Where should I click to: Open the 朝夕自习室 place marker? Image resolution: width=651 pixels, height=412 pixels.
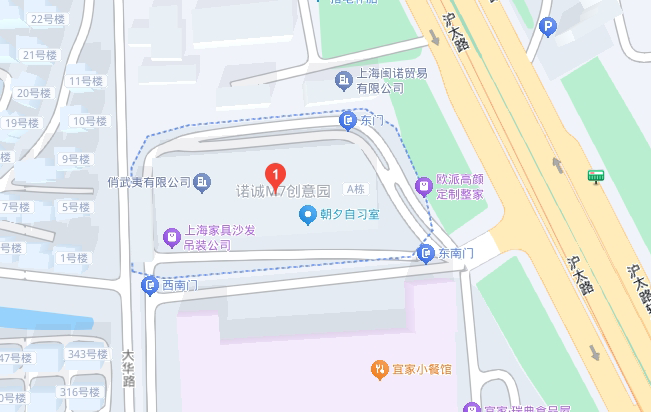pos(308,214)
